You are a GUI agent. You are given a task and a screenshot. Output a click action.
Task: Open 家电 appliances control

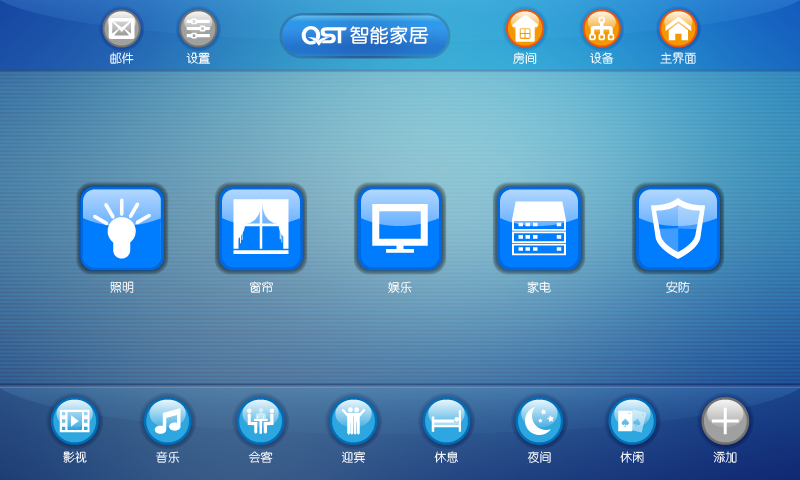[539, 228]
